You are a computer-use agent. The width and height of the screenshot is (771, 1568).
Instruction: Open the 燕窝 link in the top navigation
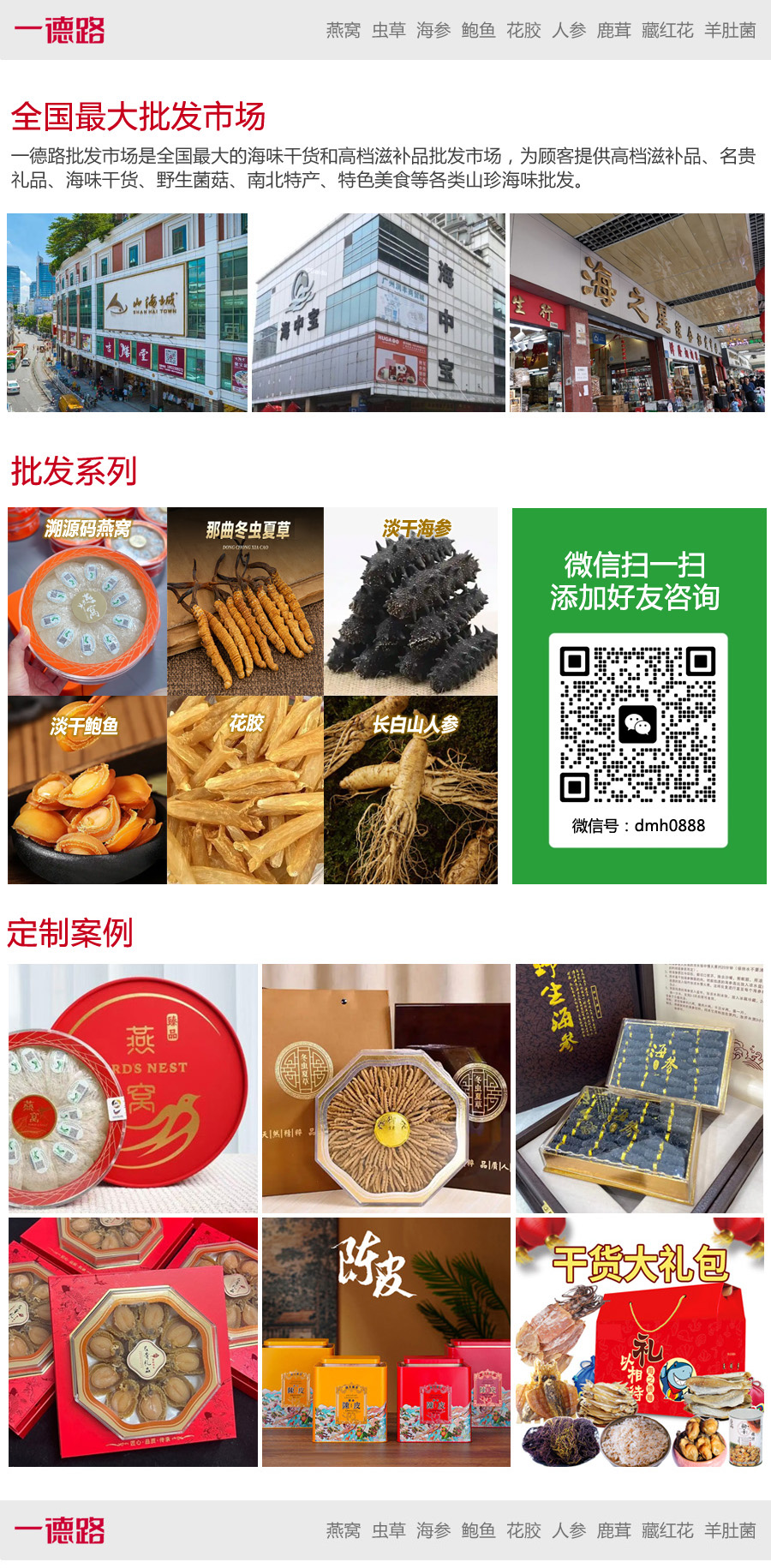click(x=343, y=31)
